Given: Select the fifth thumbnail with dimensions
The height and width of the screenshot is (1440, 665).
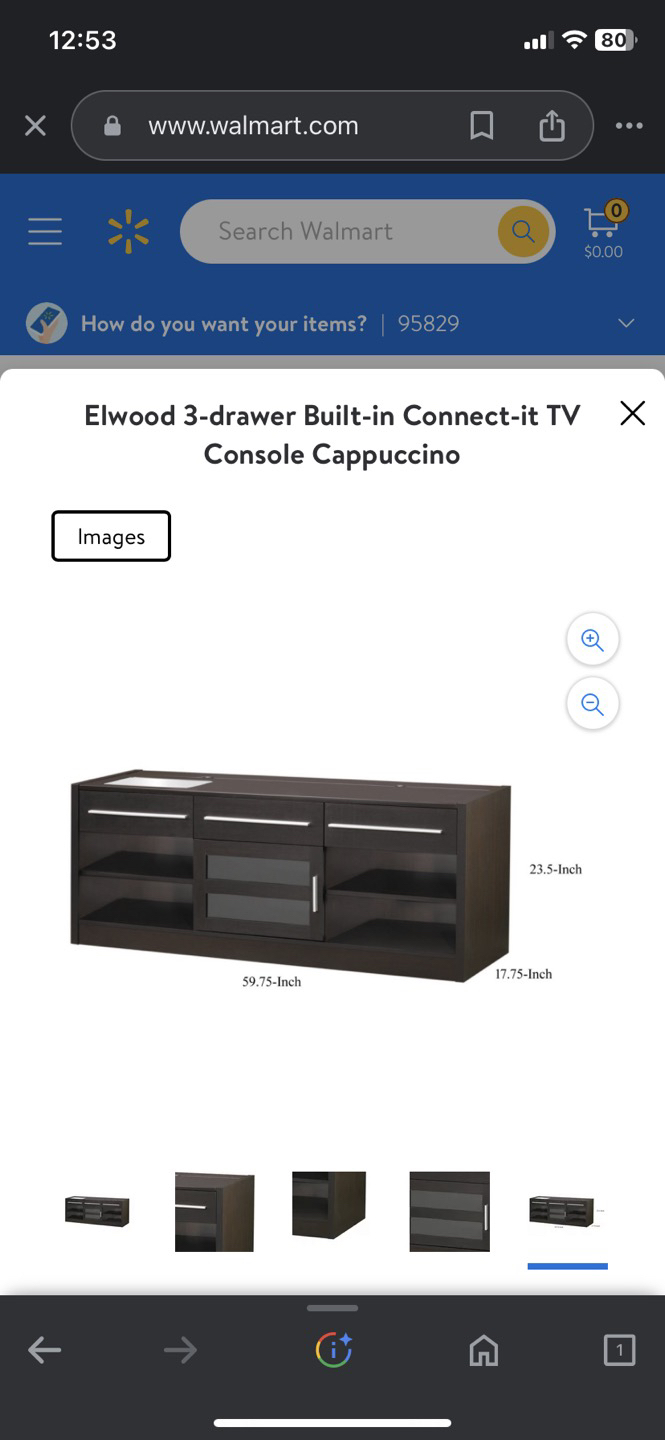Looking at the screenshot, I should pyautogui.click(x=567, y=1211).
